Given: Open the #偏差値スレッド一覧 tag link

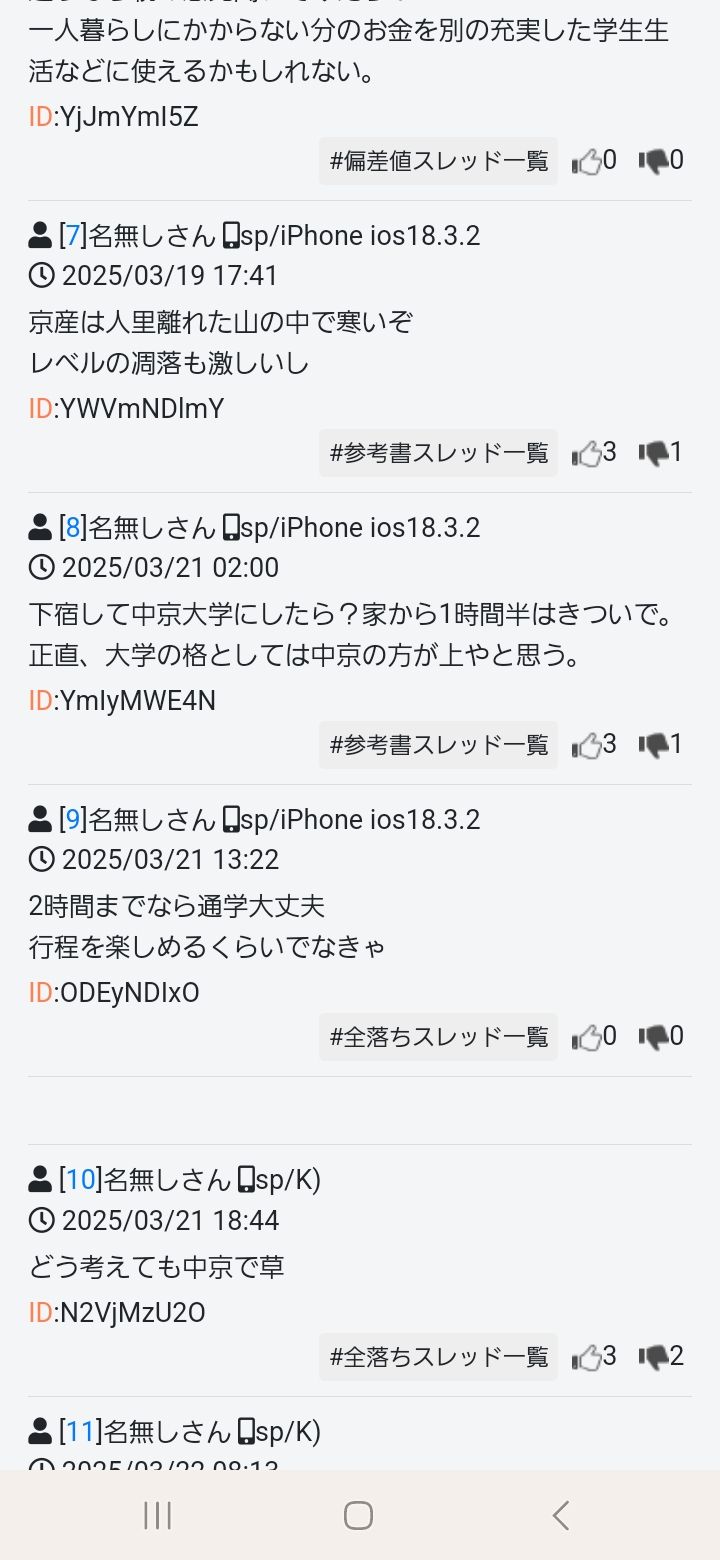Looking at the screenshot, I should tap(438, 161).
